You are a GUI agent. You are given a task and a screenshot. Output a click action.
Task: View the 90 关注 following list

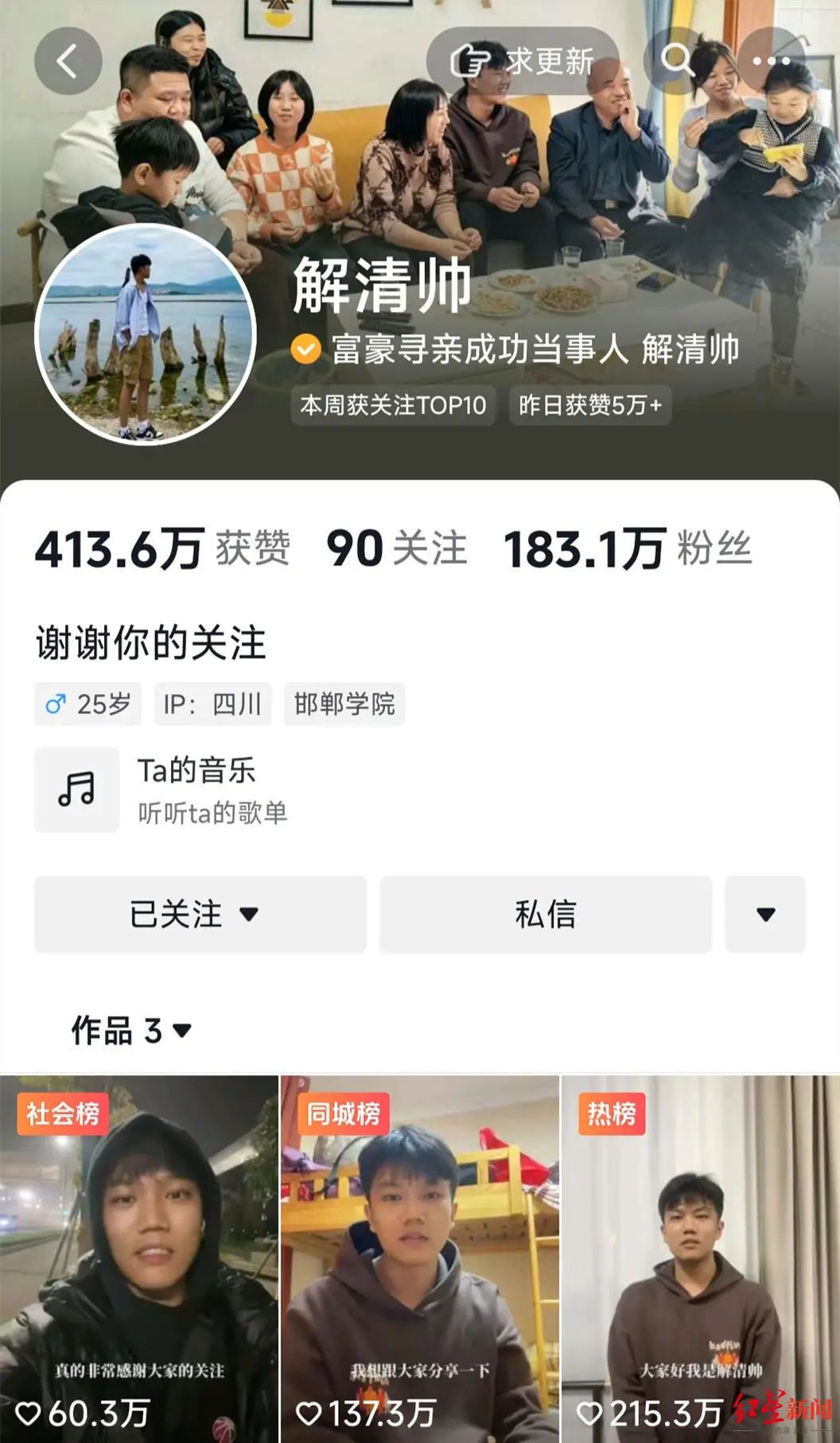(396, 549)
